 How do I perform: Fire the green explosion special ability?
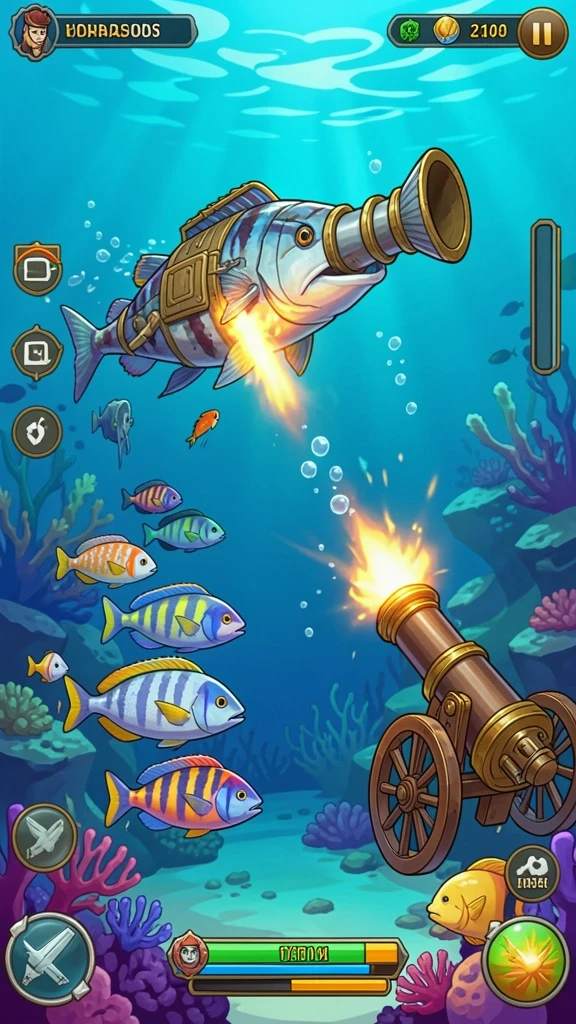(526, 960)
